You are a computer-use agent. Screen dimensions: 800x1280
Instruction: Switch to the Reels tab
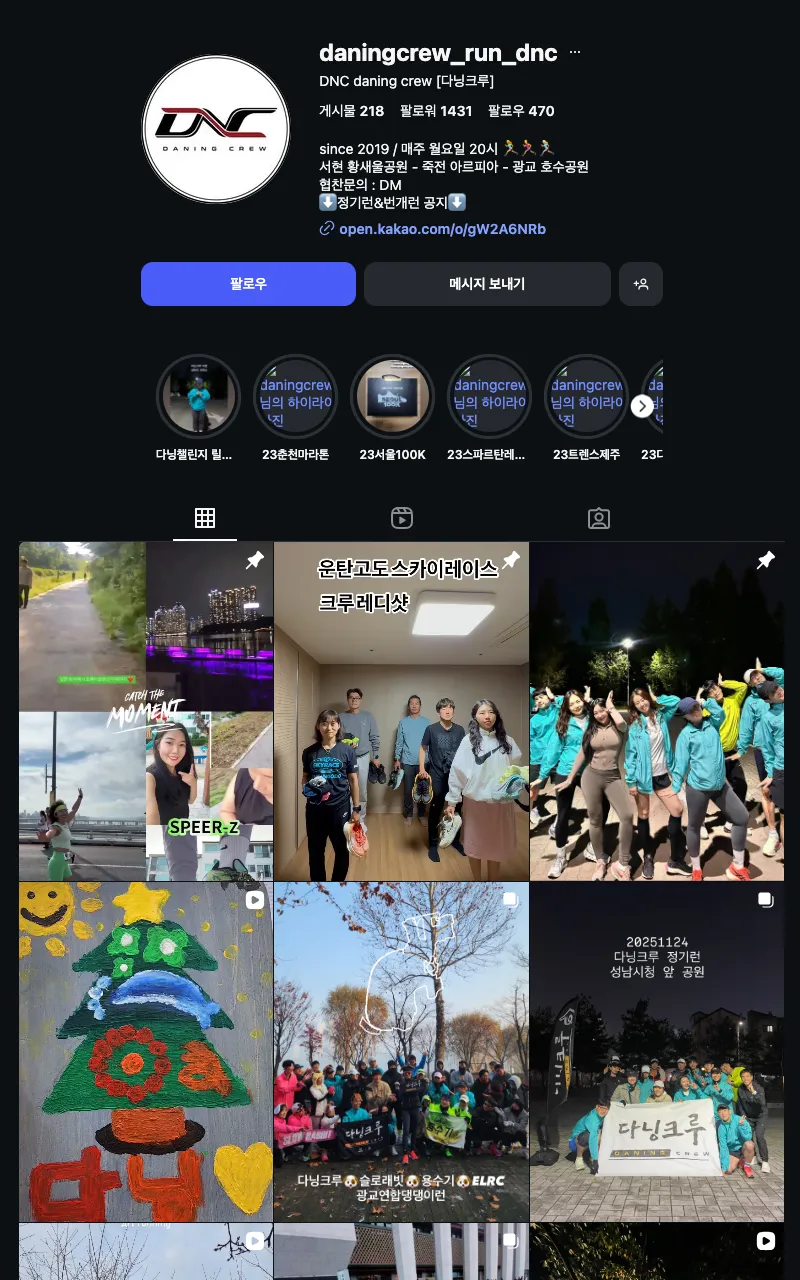pos(402,518)
